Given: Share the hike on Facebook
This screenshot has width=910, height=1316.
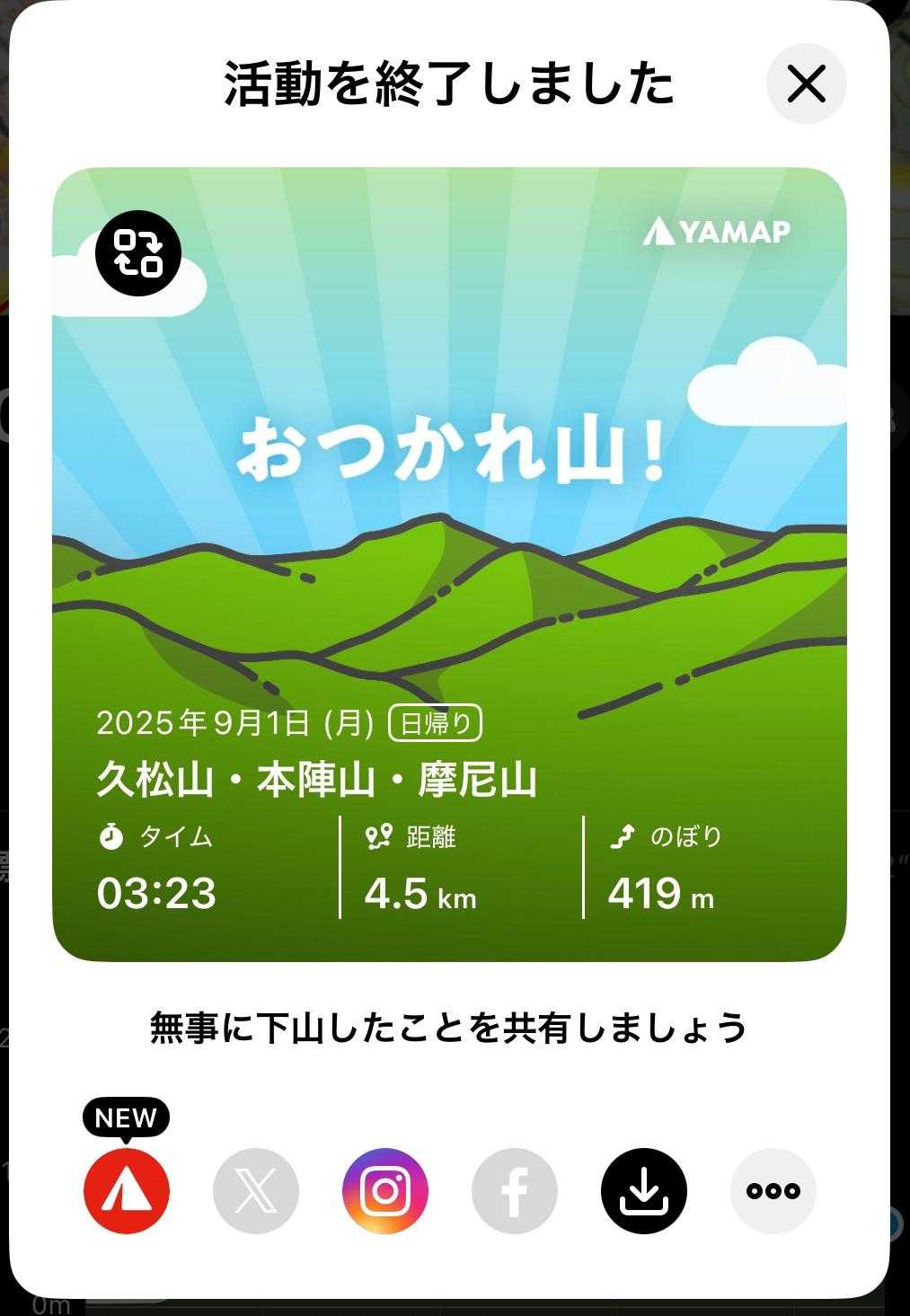Looking at the screenshot, I should [x=515, y=1190].
